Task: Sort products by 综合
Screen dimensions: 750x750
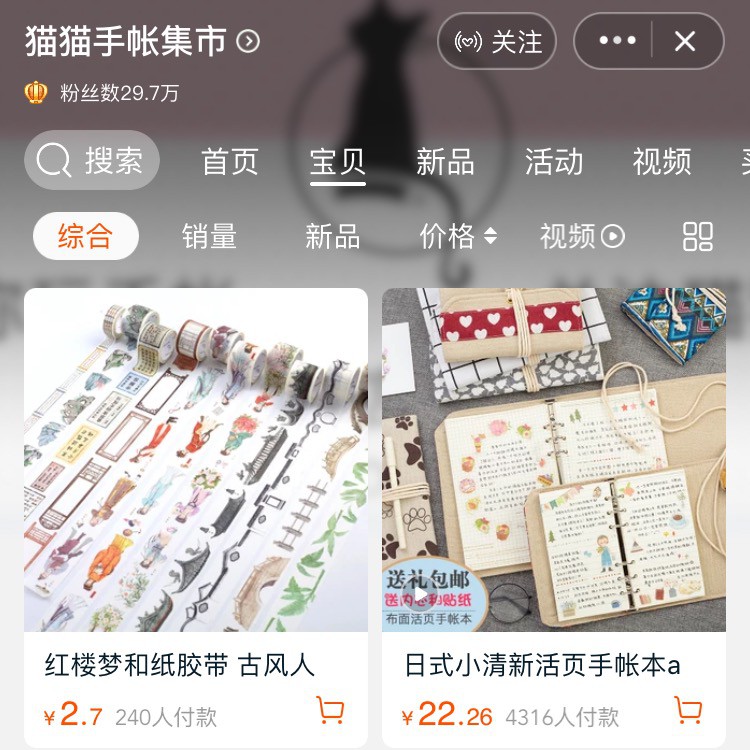Action: coord(85,237)
